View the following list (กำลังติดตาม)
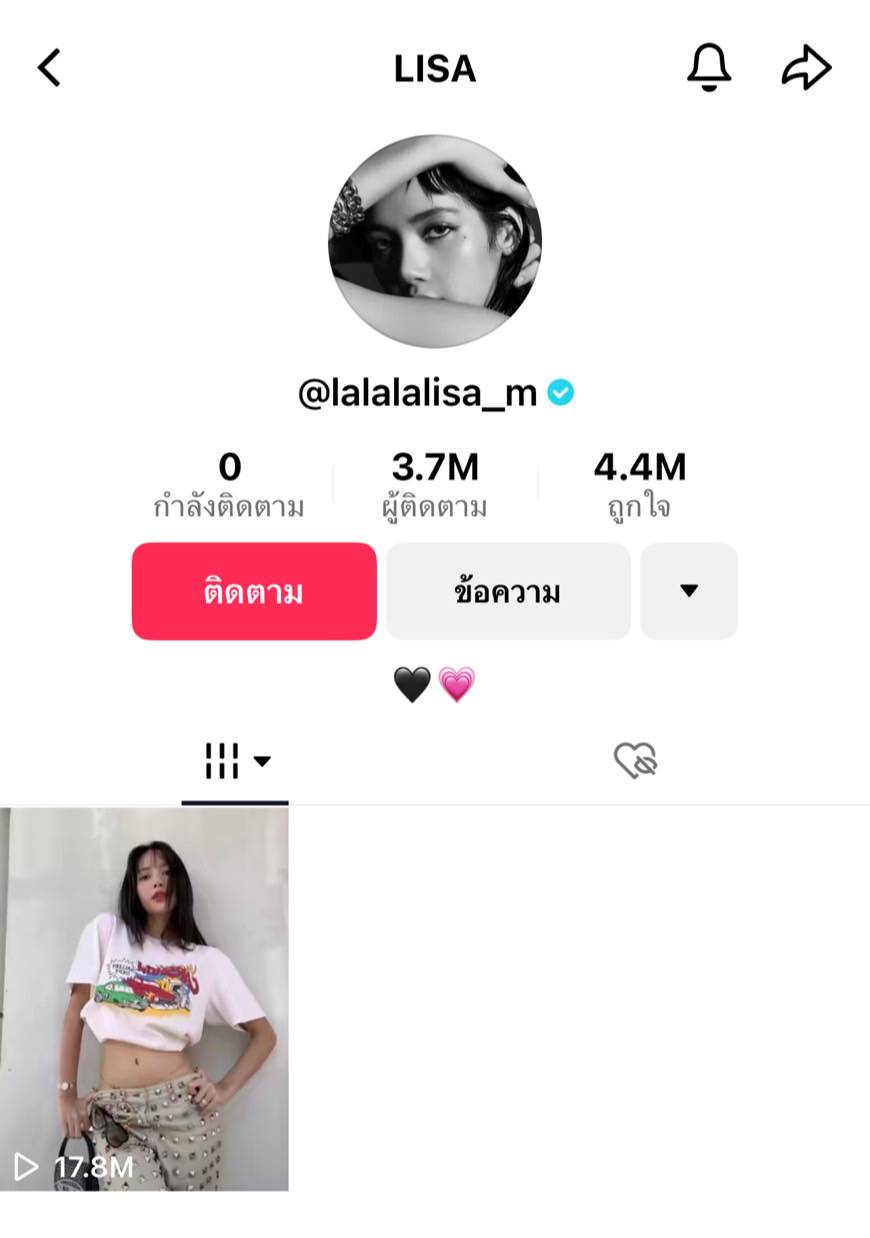This screenshot has width=870, height=1238. coord(229,486)
